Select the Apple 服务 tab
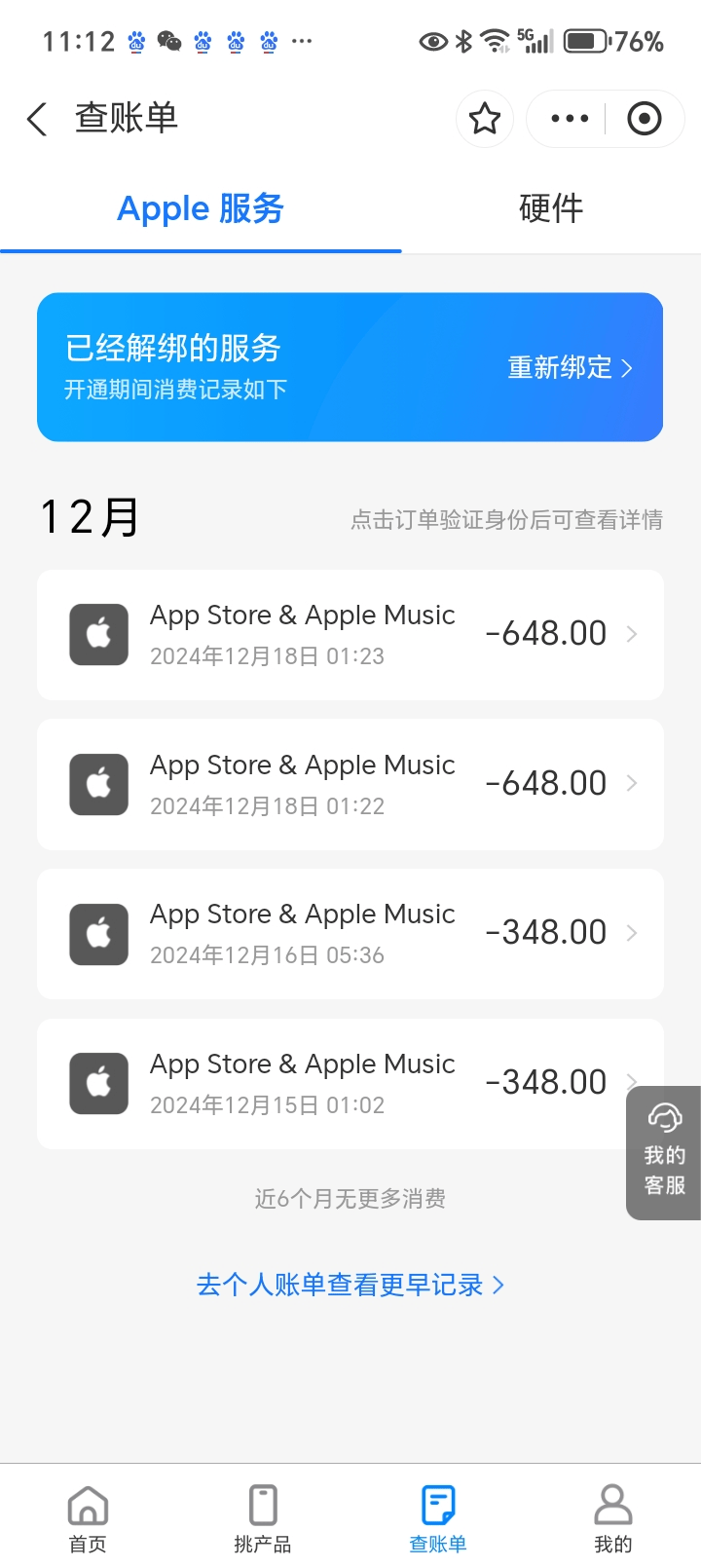The height and width of the screenshot is (1568, 701). (x=201, y=208)
